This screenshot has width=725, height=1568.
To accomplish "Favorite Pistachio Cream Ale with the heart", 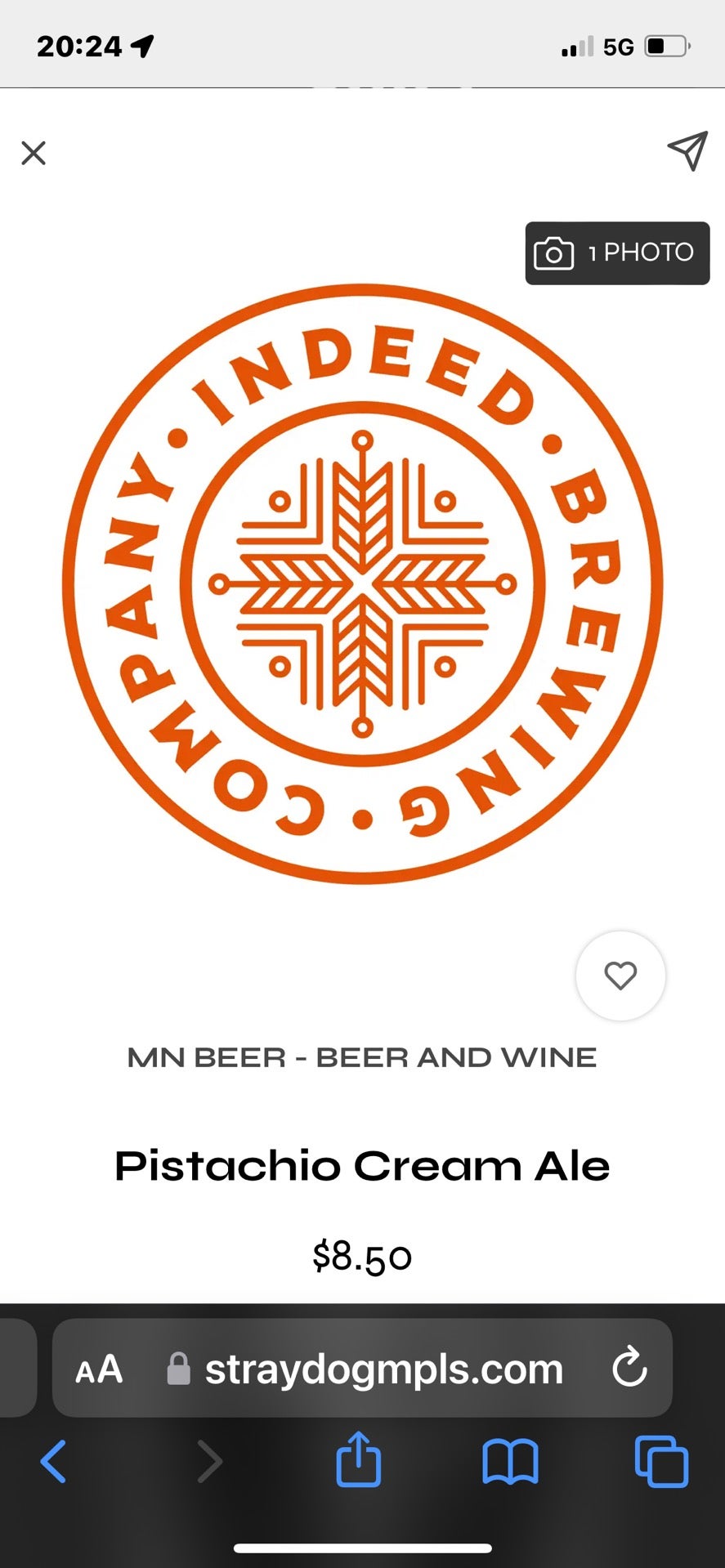I will [x=620, y=976].
